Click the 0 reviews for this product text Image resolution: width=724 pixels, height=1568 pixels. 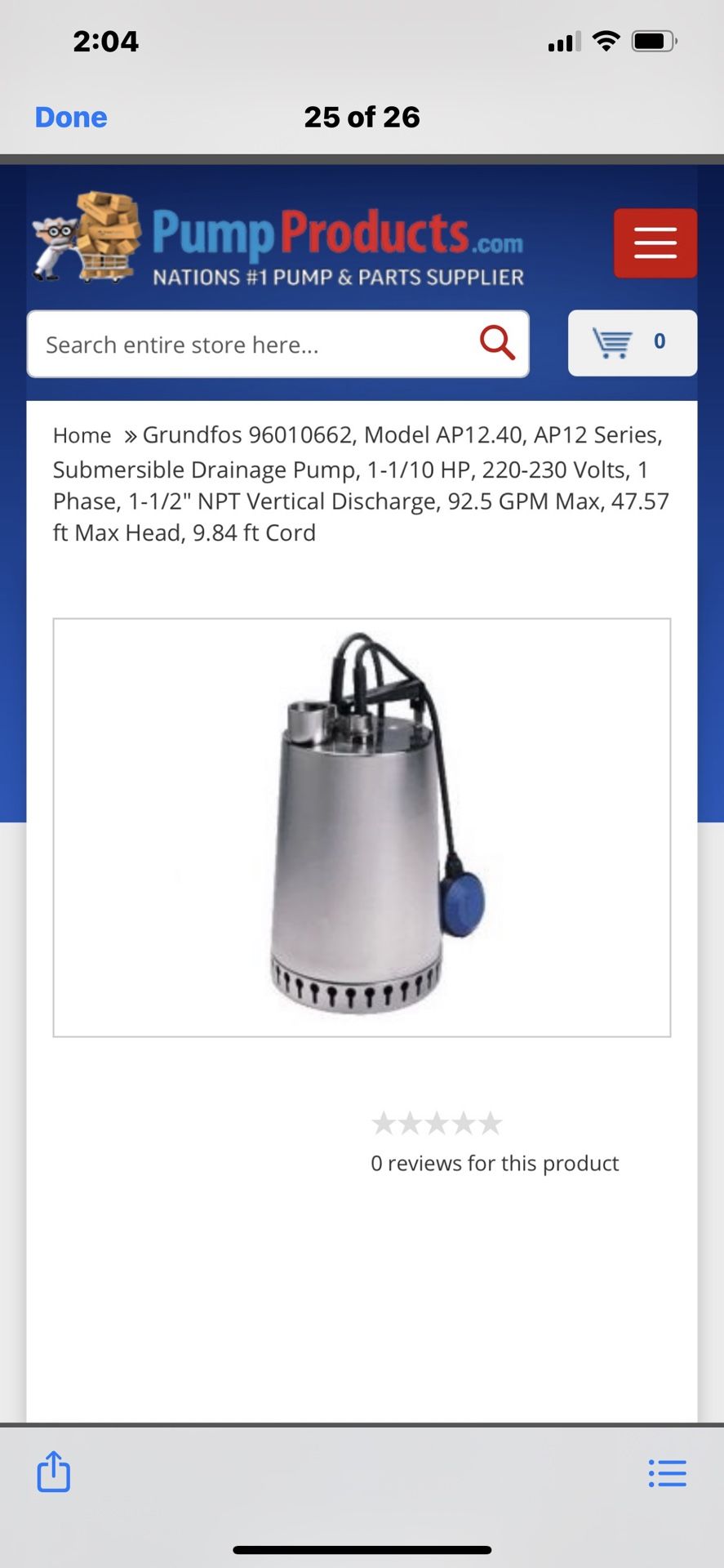(495, 1163)
